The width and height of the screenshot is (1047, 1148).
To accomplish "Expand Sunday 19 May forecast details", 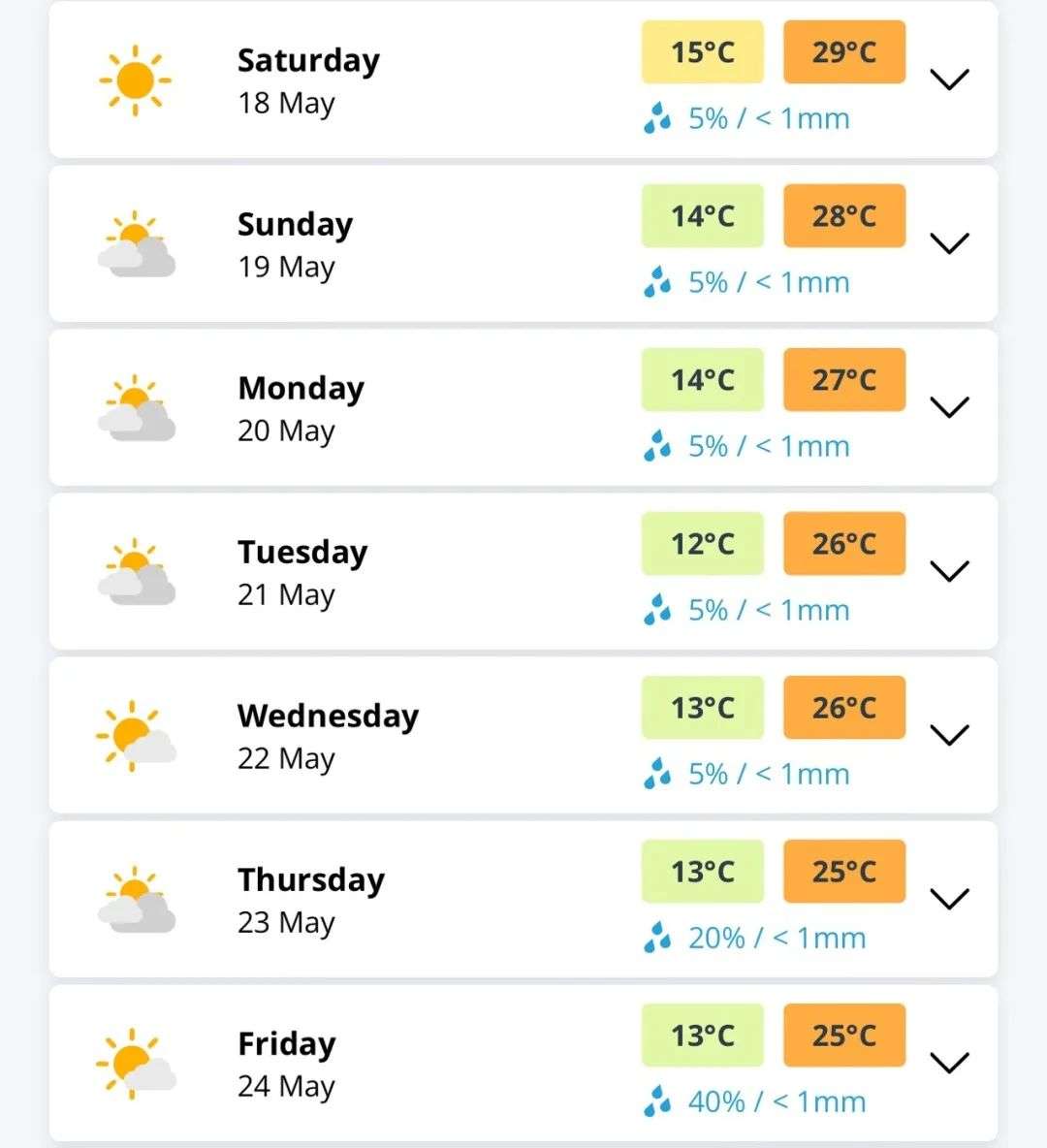I will click(x=949, y=243).
